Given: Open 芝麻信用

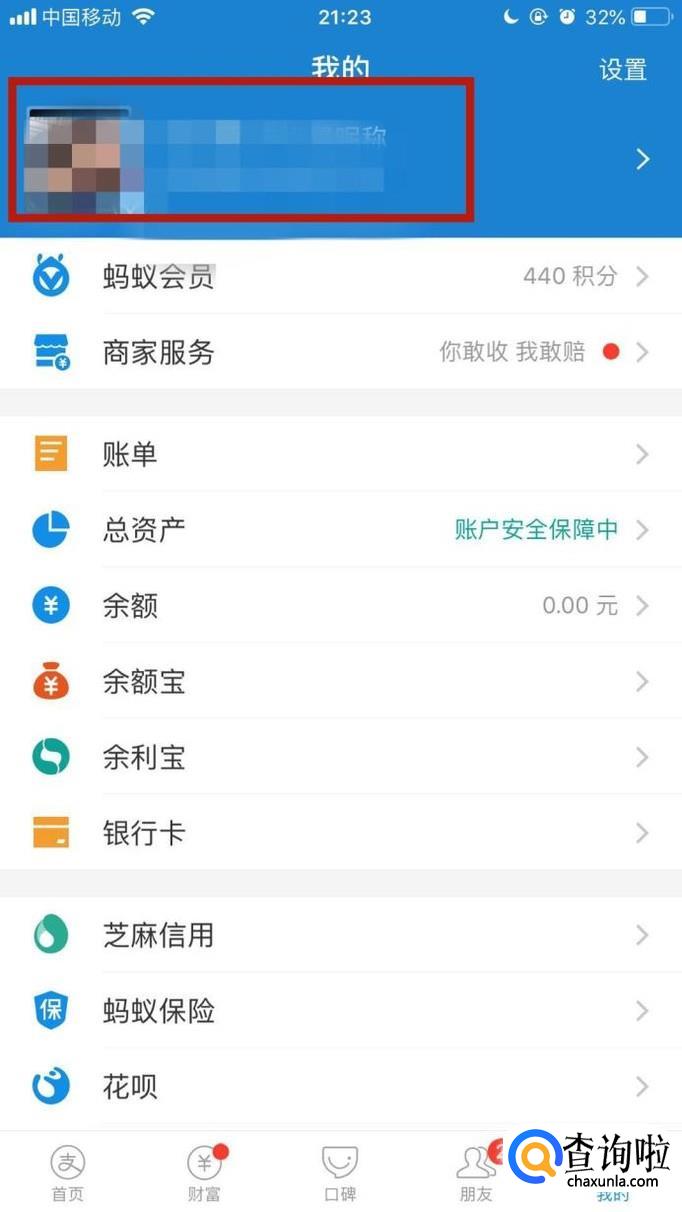Looking at the screenshot, I should click(340, 936).
